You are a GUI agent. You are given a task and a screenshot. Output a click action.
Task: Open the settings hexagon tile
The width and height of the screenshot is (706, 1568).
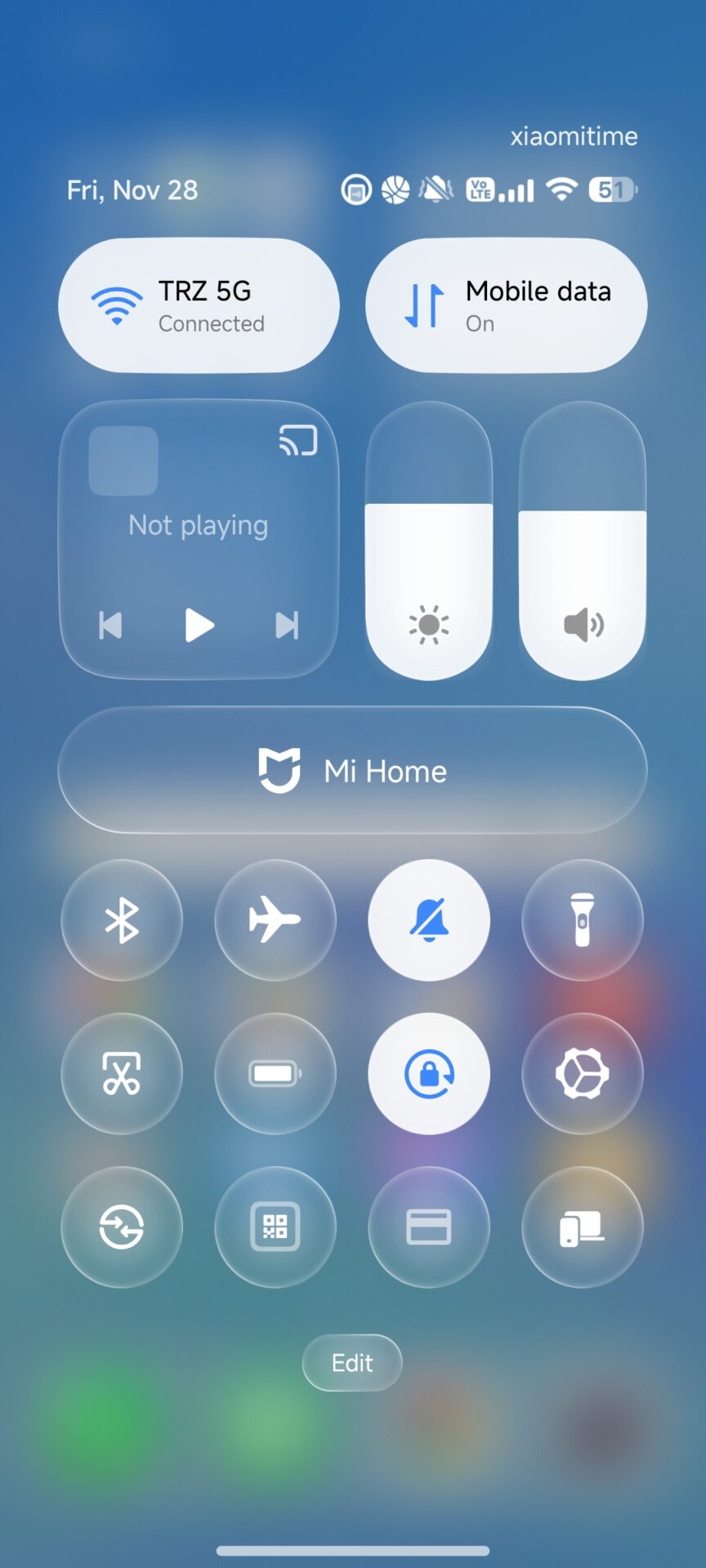[x=583, y=1074]
